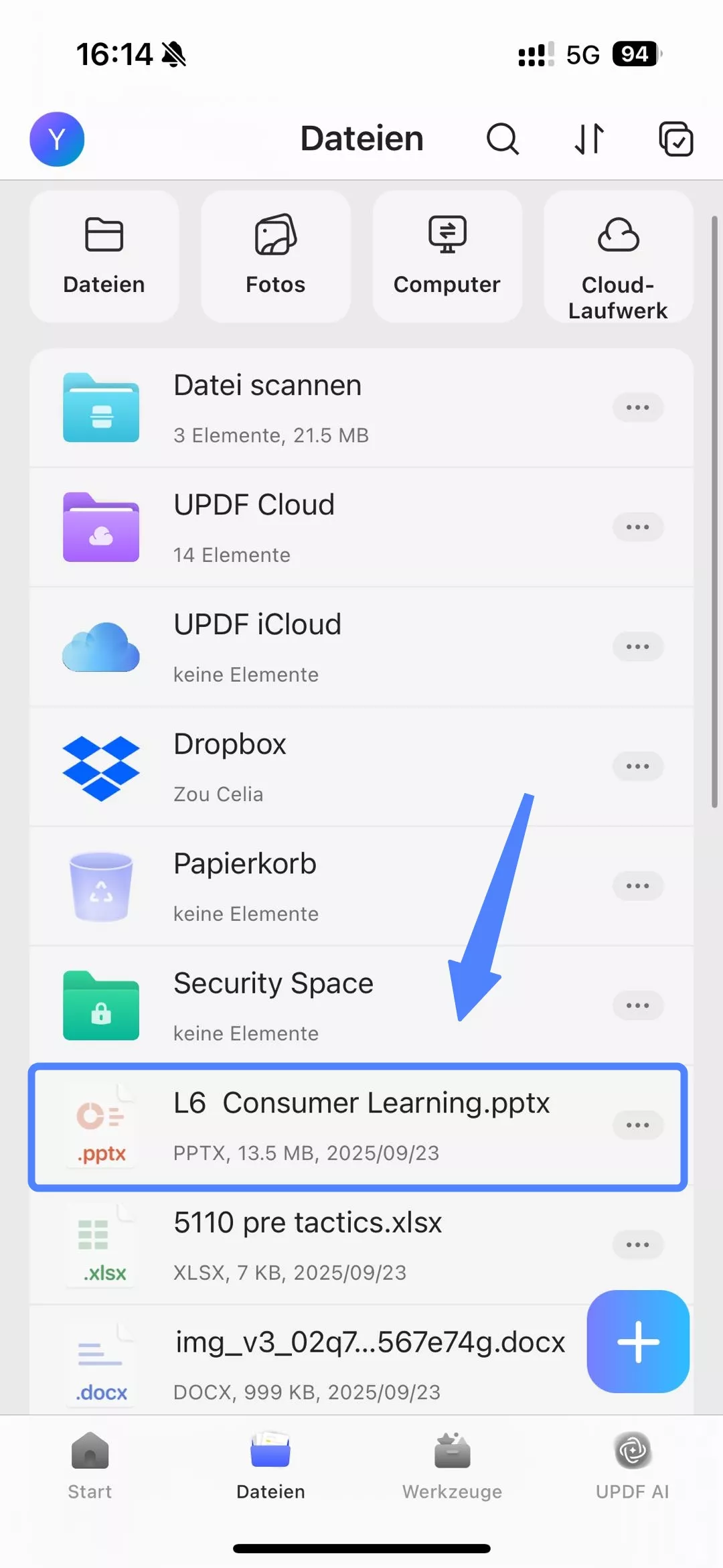
Task: Open the Fotos shortcut
Action: (275, 257)
